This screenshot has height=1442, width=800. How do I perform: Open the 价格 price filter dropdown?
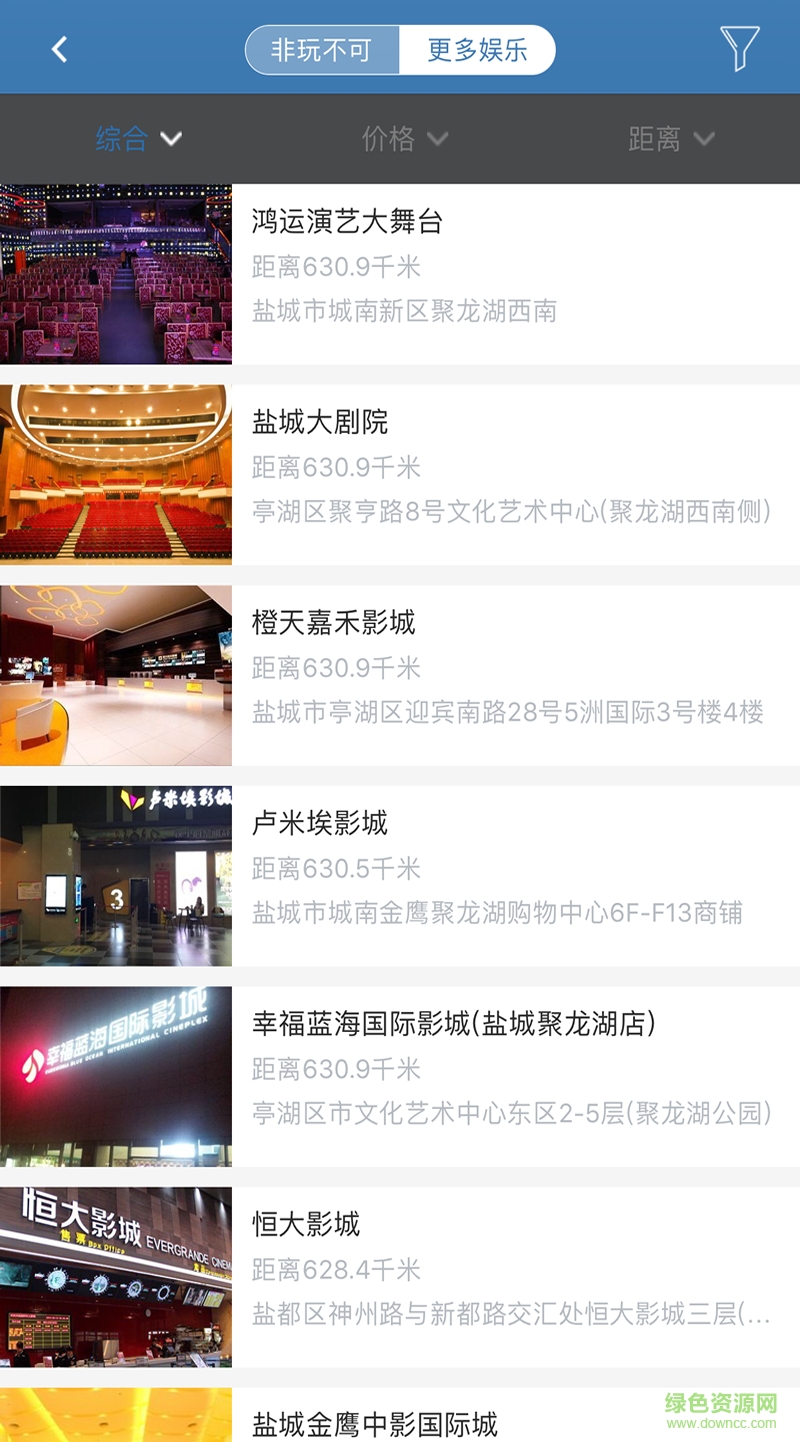tap(402, 140)
